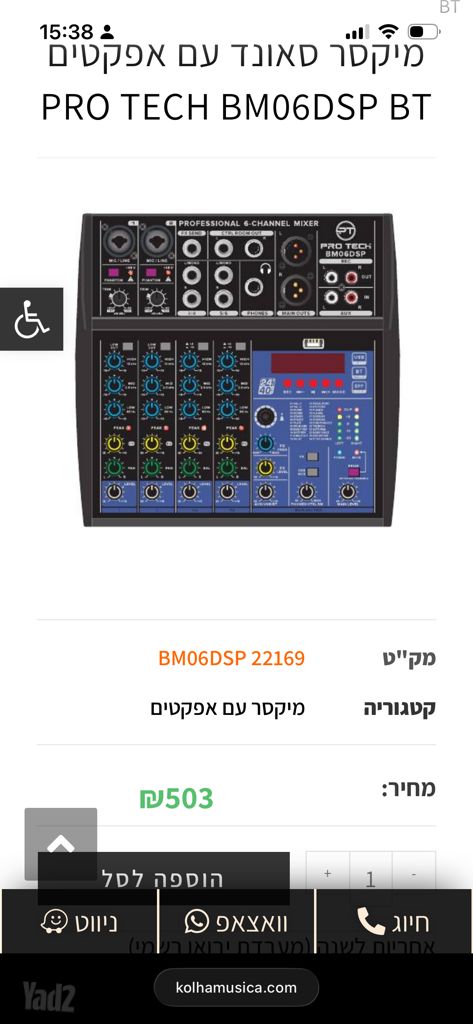Viewport: 473px width, 1024px height.
Task: Open WhatsApp chat via וואצאפ
Action: point(236,921)
